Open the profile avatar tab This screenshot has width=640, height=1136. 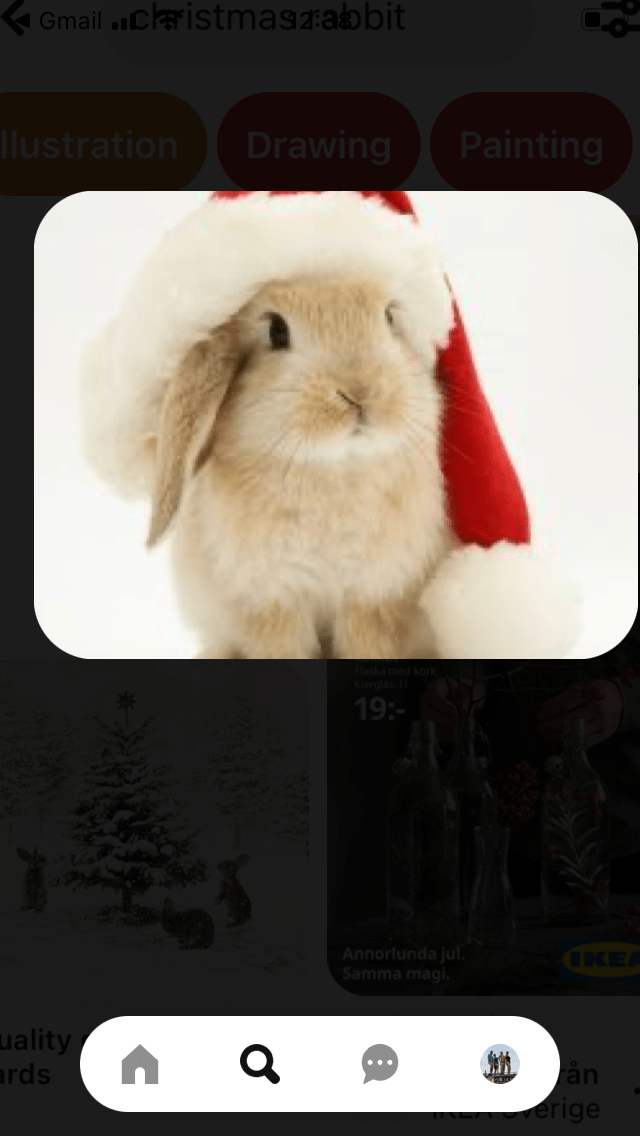(500, 1064)
